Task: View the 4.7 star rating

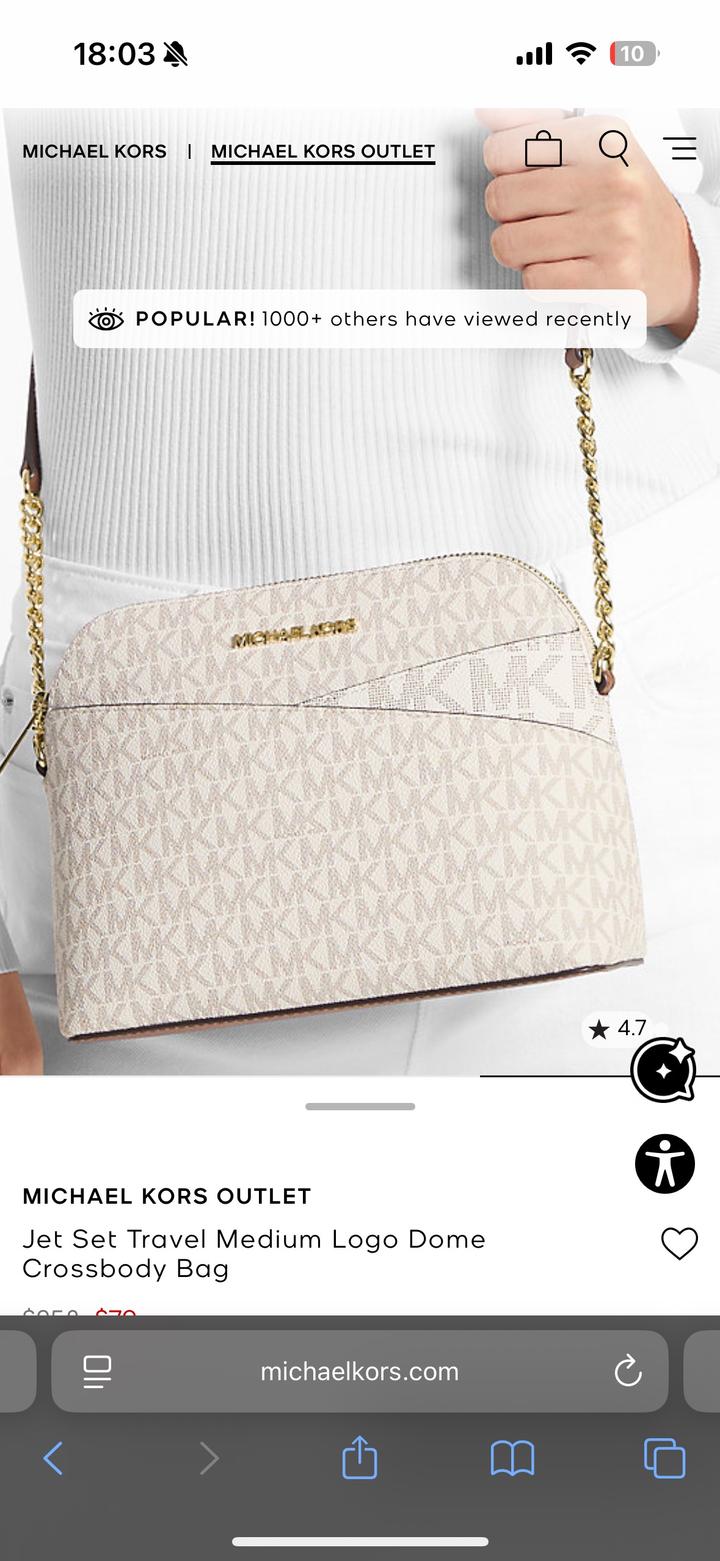Action: [x=619, y=1028]
